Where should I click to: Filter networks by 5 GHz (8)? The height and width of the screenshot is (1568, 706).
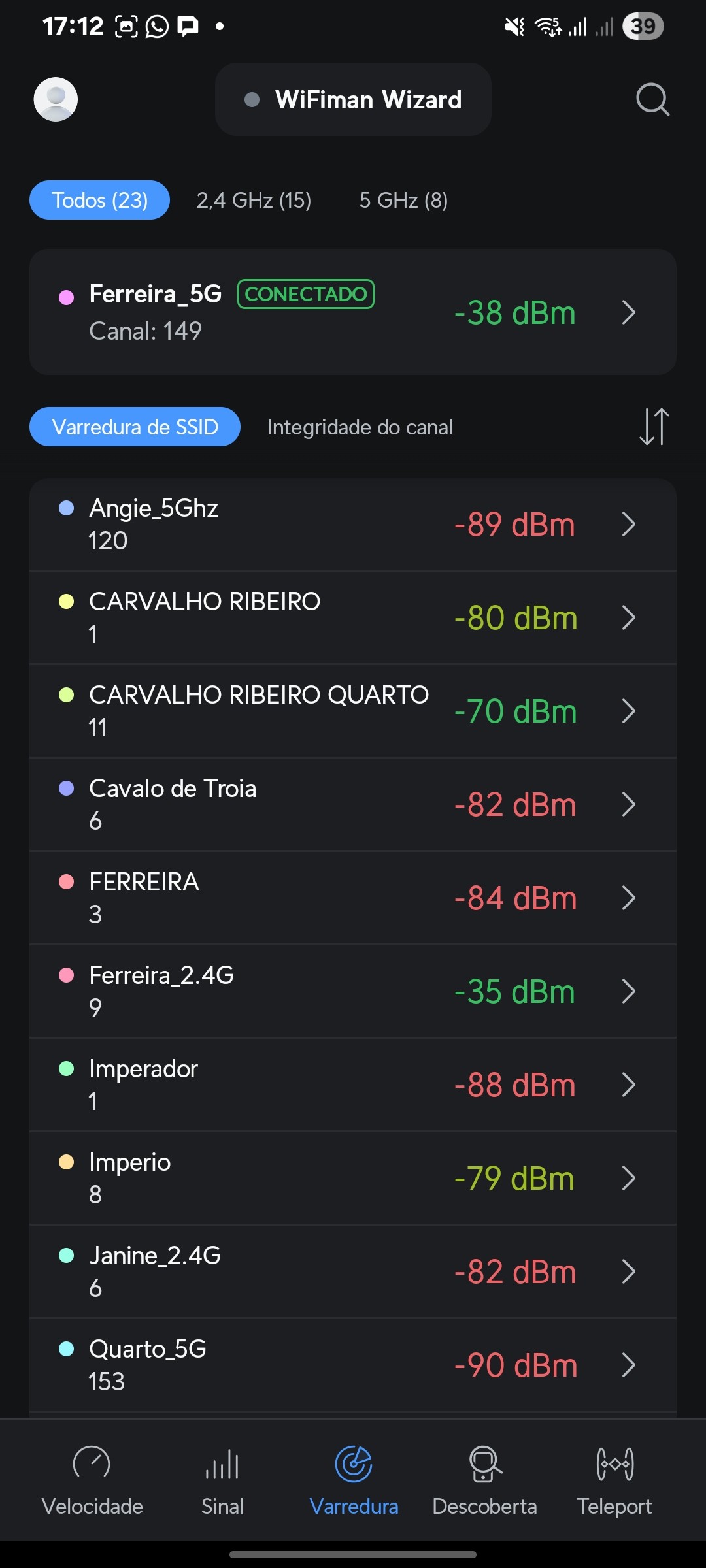click(403, 200)
